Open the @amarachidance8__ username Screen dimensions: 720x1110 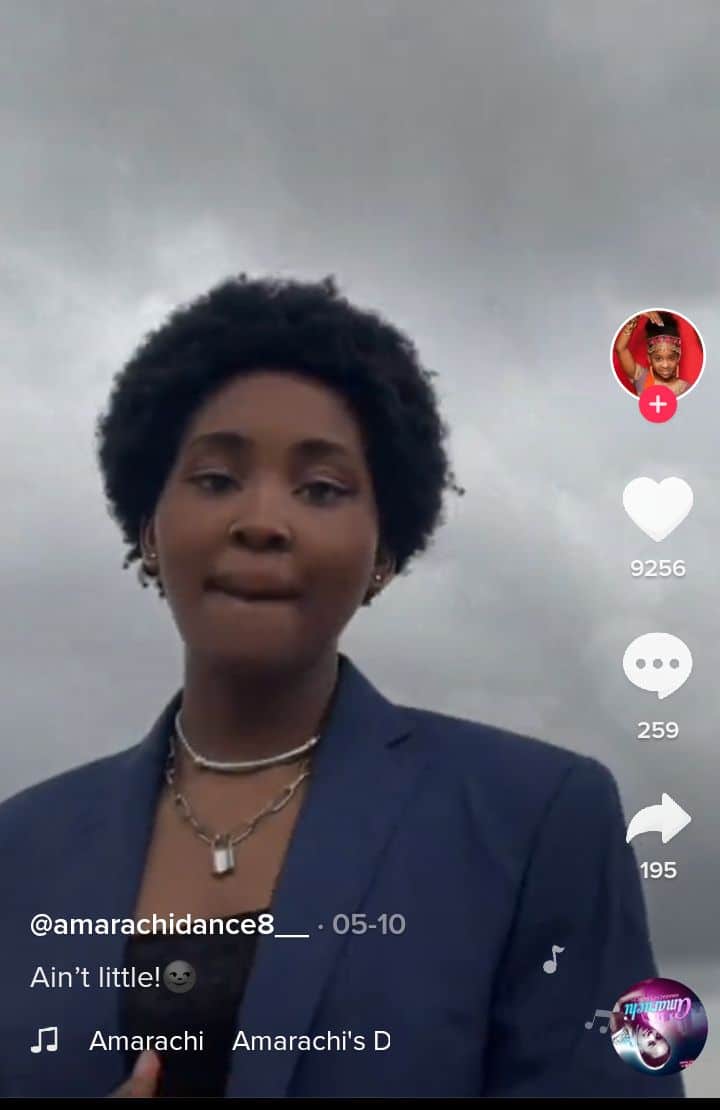click(169, 924)
